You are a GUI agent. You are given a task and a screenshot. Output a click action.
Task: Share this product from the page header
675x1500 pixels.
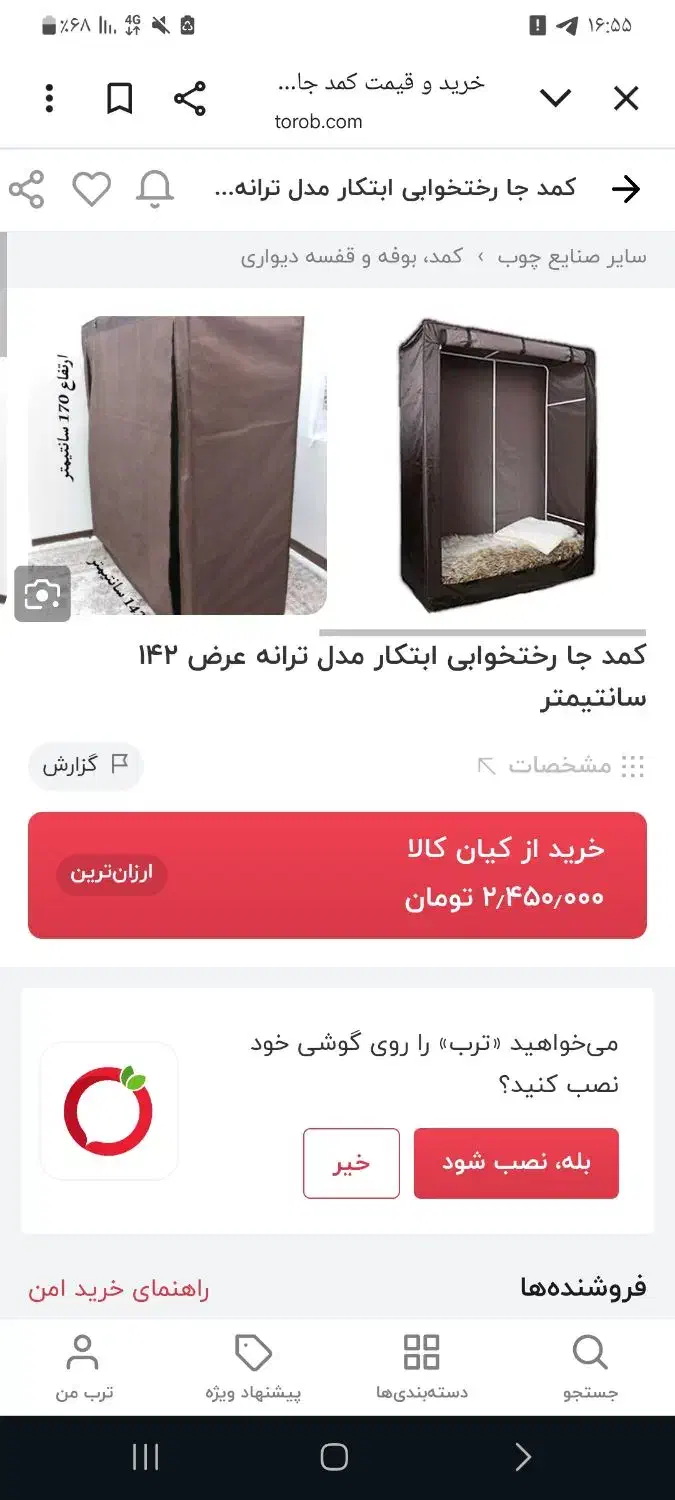point(27,189)
